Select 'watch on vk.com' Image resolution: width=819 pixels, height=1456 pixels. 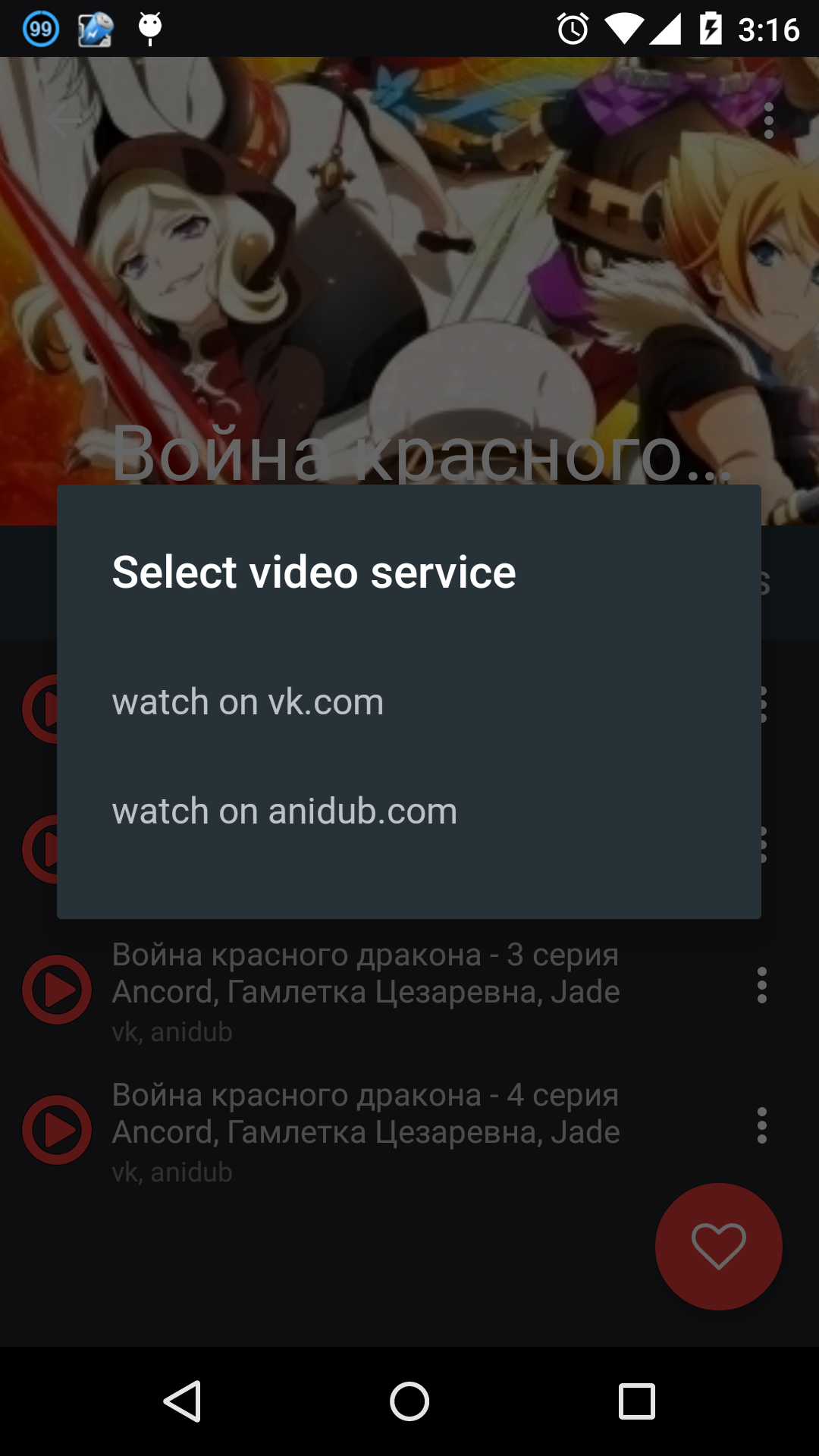(248, 701)
